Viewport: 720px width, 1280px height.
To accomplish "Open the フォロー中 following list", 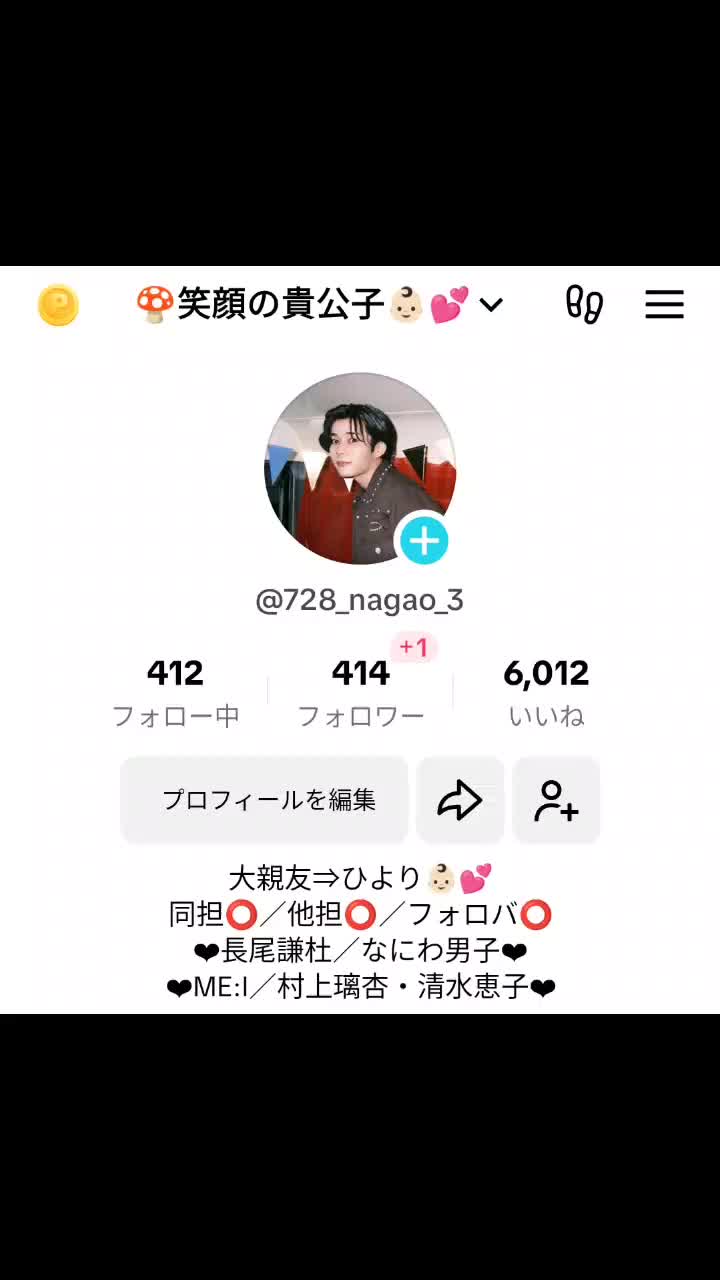I will coord(175,691).
